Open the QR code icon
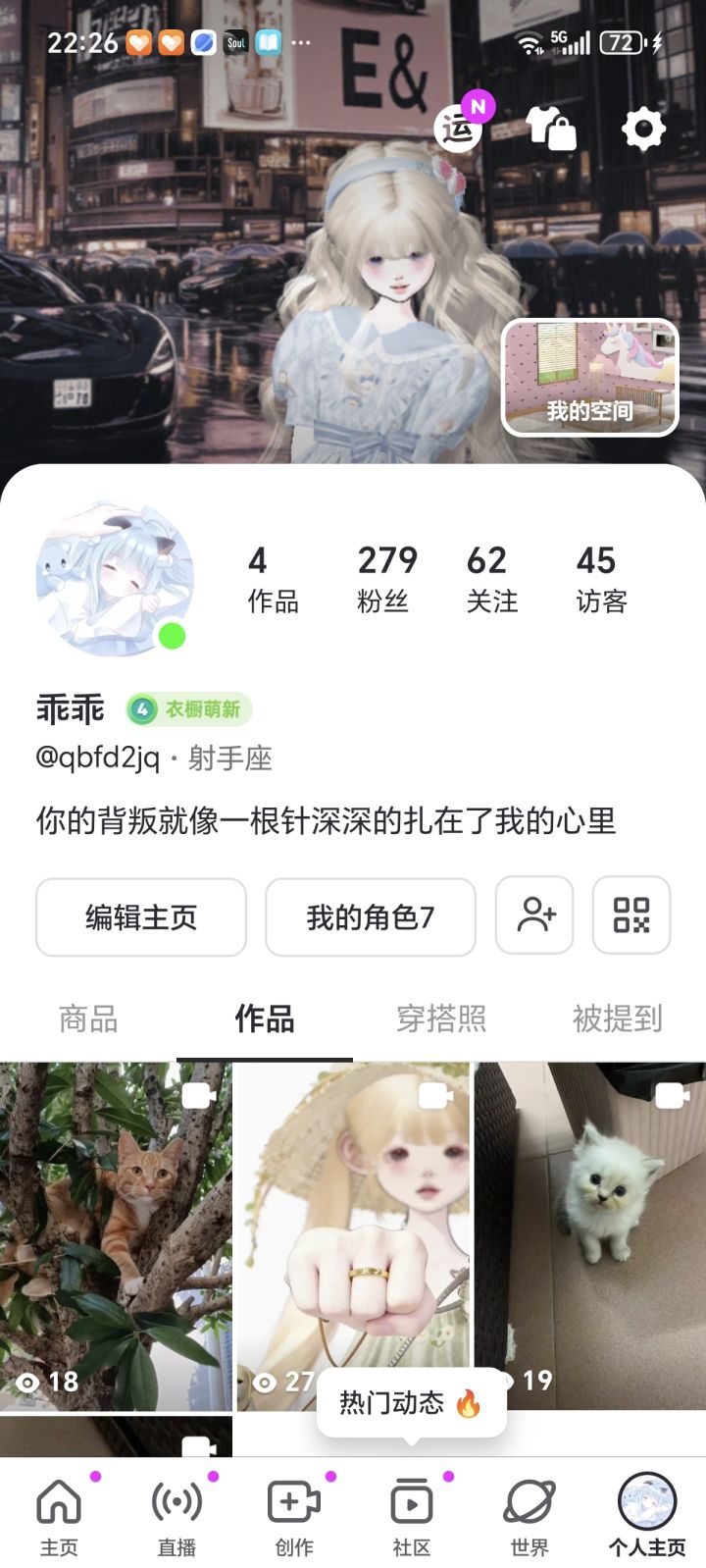This screenshot has height=1568, width=706. click(x=631, y=916)
